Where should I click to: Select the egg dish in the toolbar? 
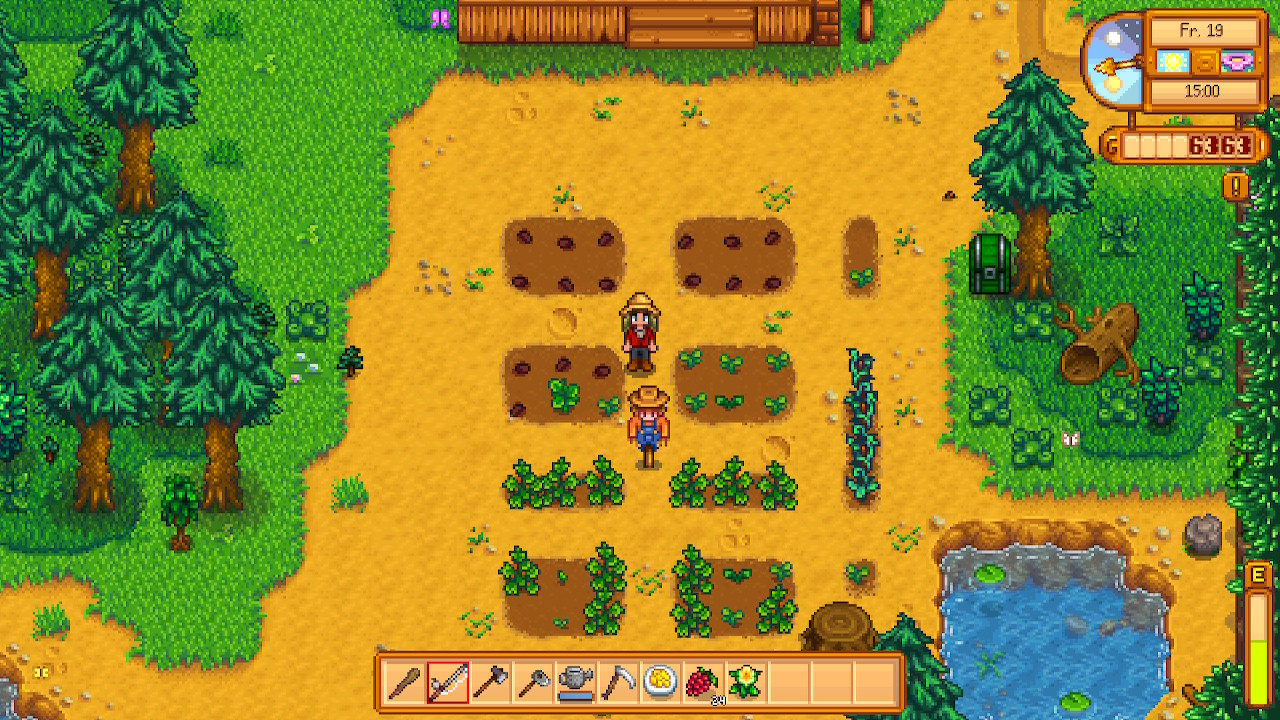pyautogui.click(x=660, y=681)
